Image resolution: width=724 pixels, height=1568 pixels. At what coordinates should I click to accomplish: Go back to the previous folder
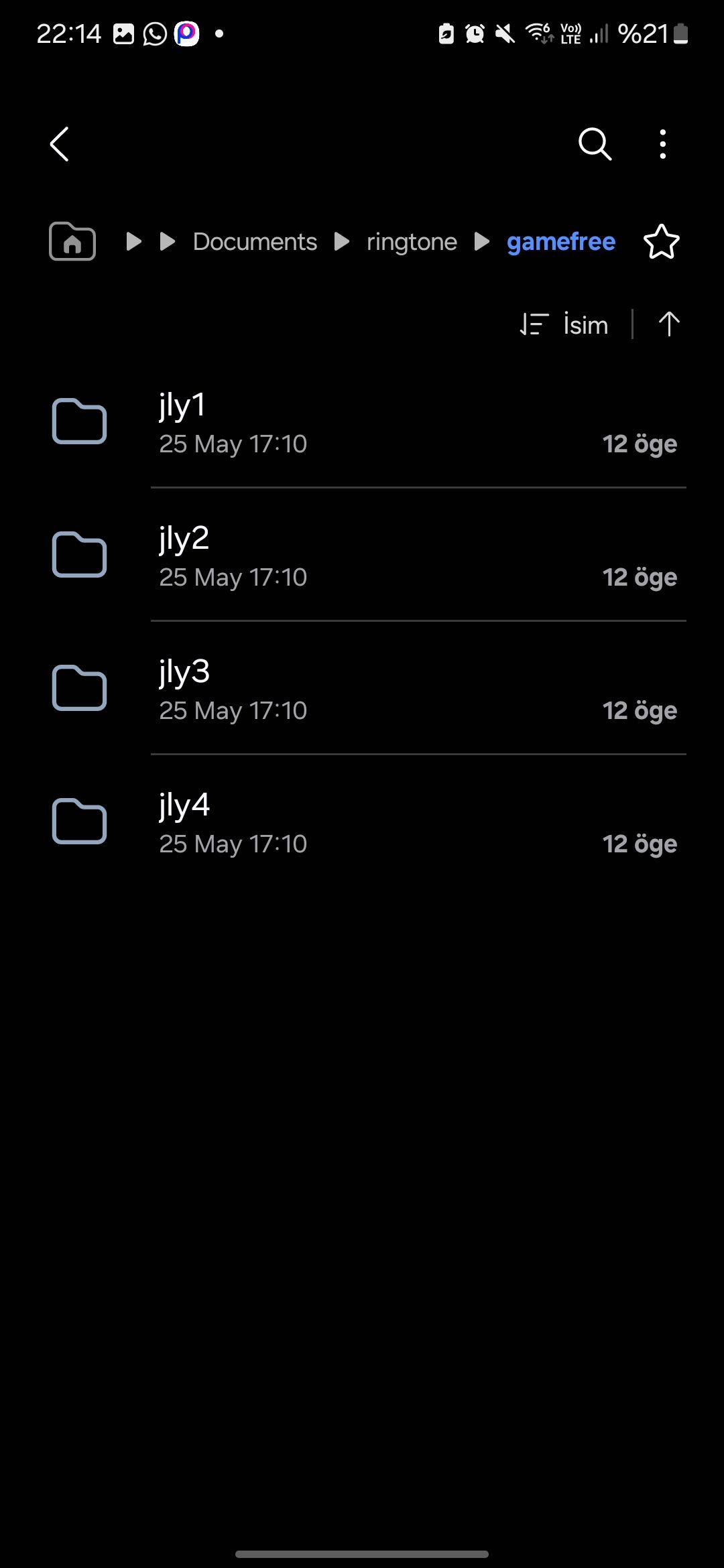60,144
